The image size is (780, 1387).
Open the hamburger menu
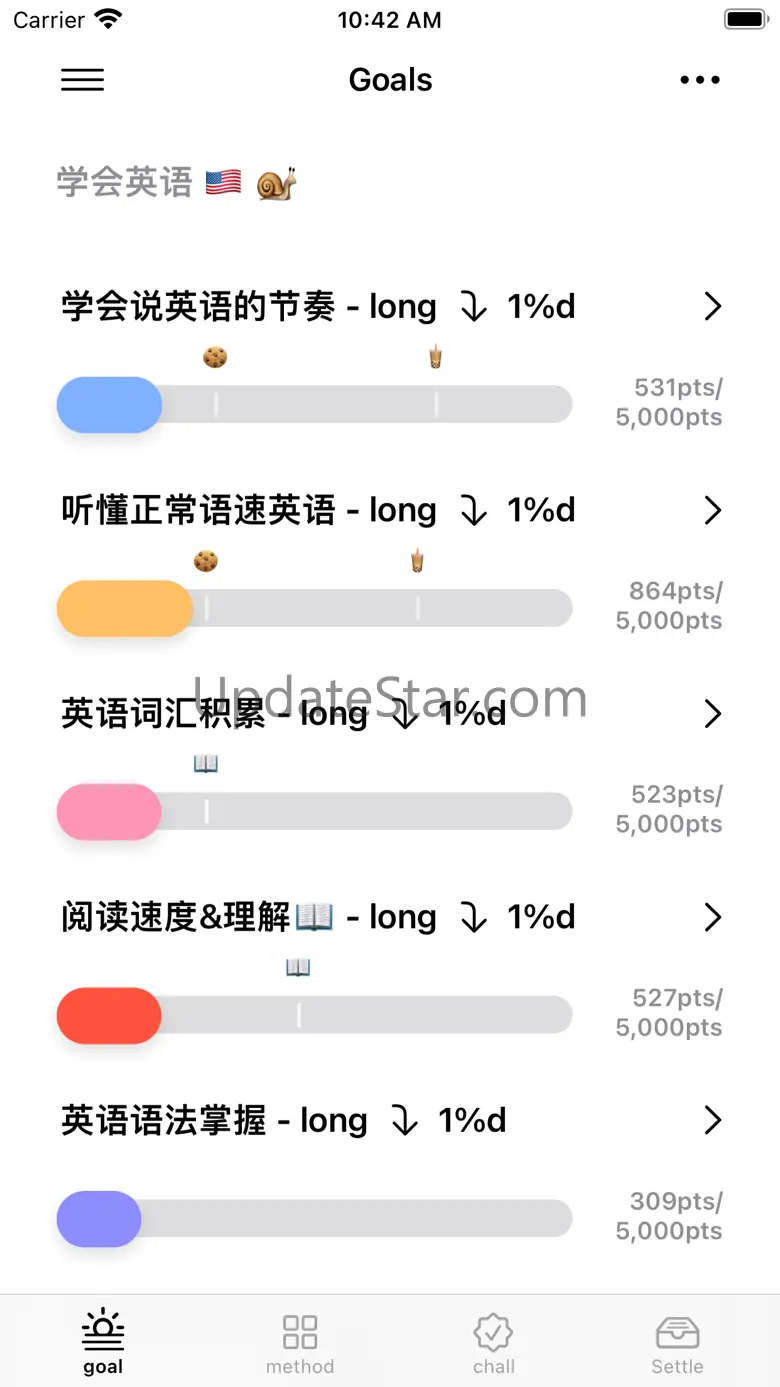(x=82, y=80)
